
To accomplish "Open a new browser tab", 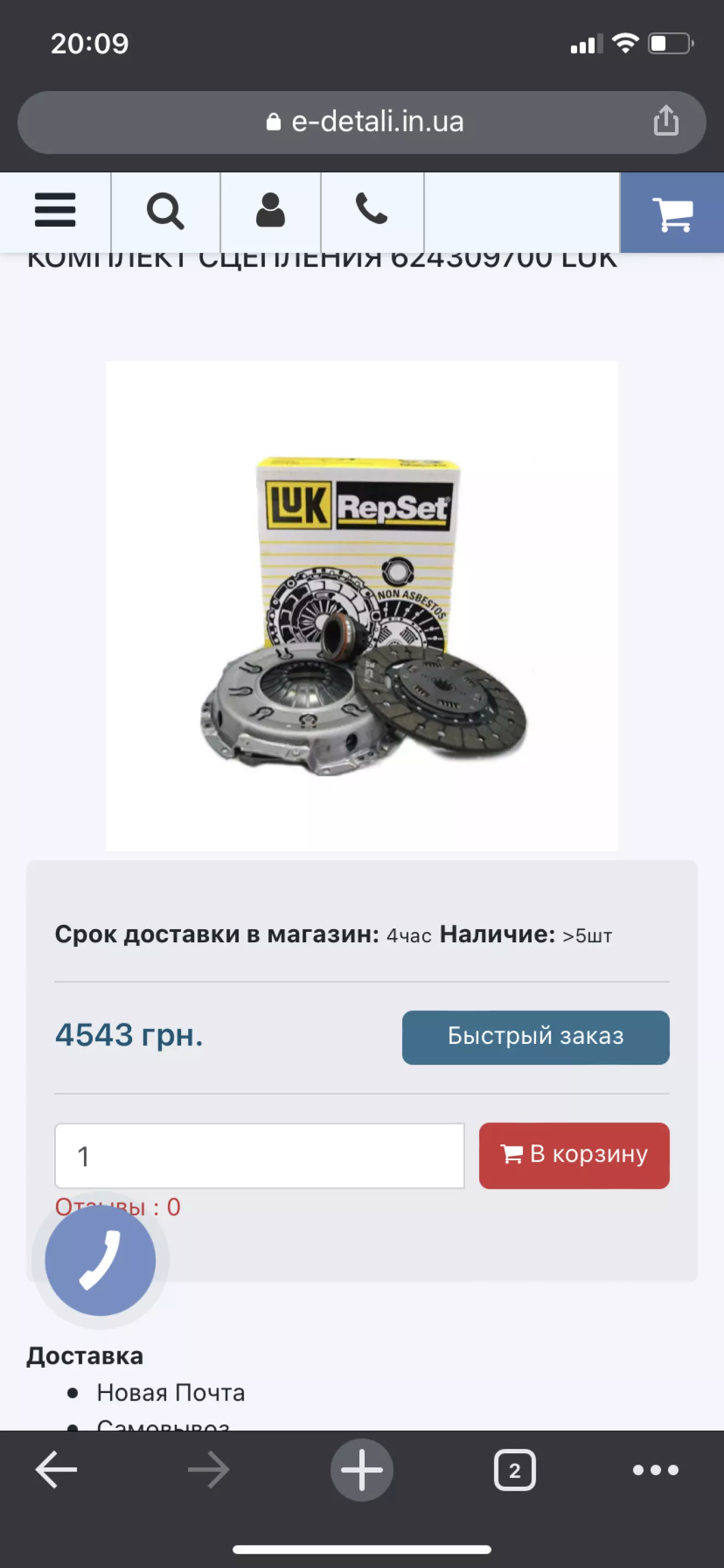I will 361,1470.
